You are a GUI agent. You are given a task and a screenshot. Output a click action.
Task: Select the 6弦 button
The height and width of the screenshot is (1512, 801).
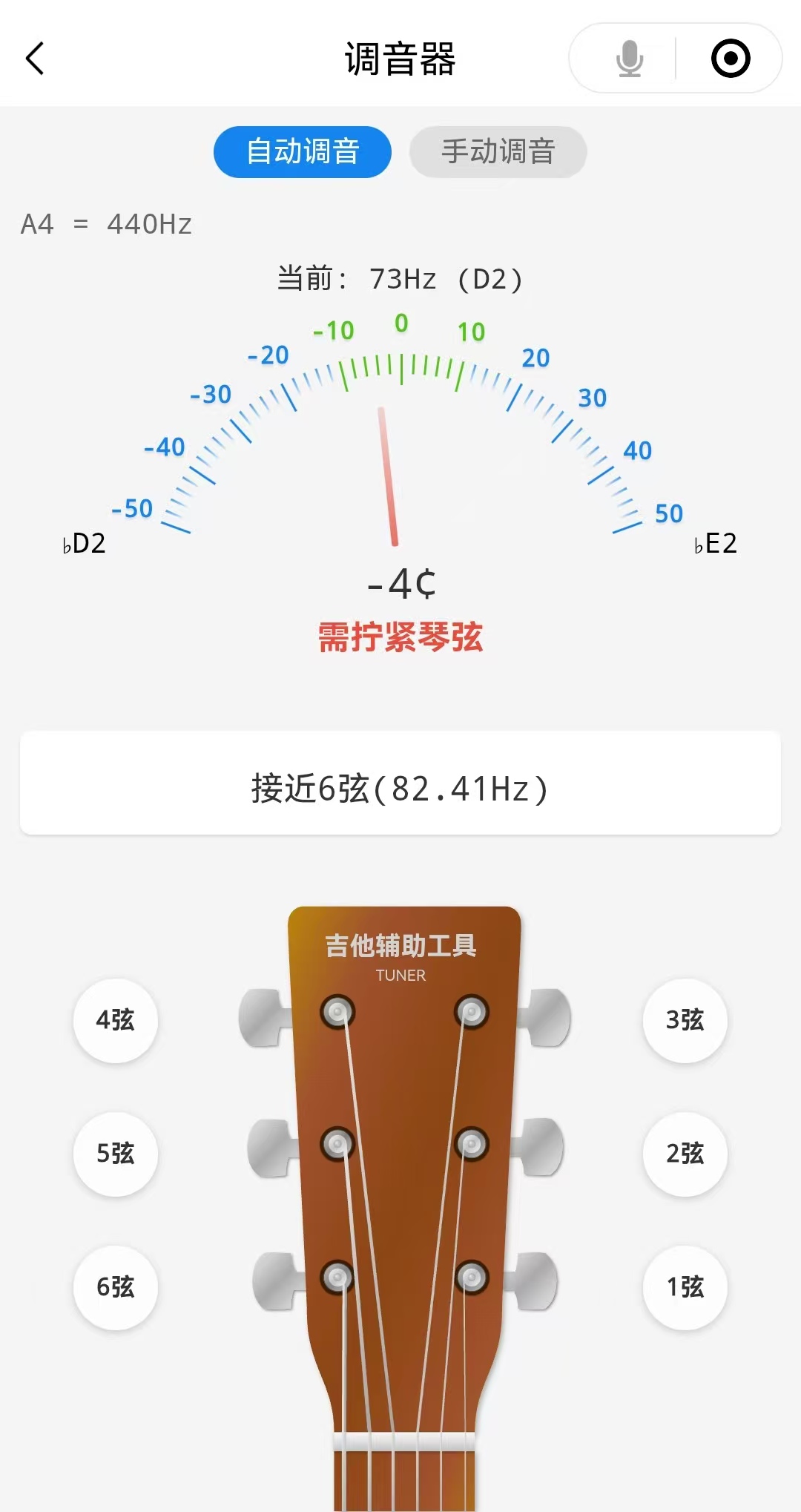coord(116,1287)
